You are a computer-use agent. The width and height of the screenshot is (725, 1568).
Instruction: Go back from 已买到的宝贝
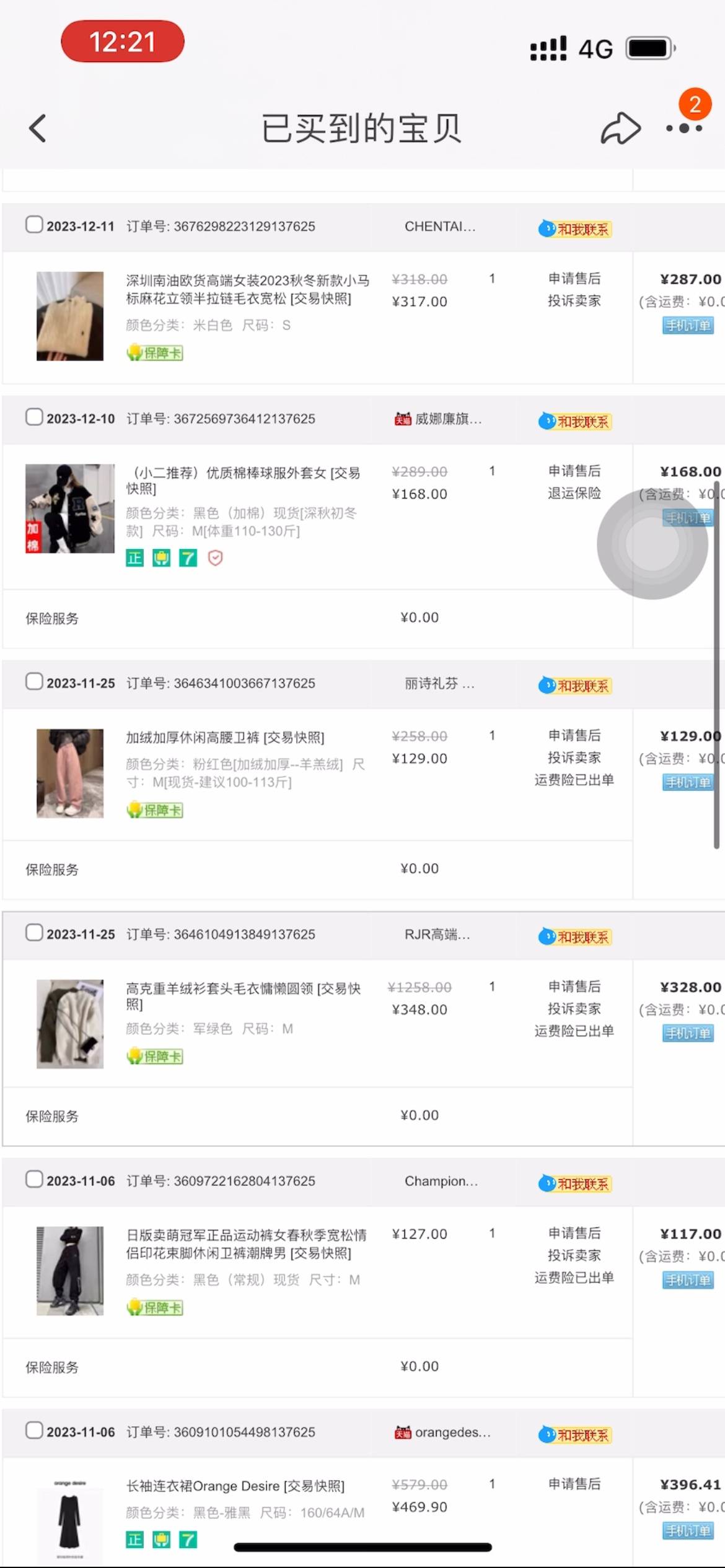(x=38, y=129)
